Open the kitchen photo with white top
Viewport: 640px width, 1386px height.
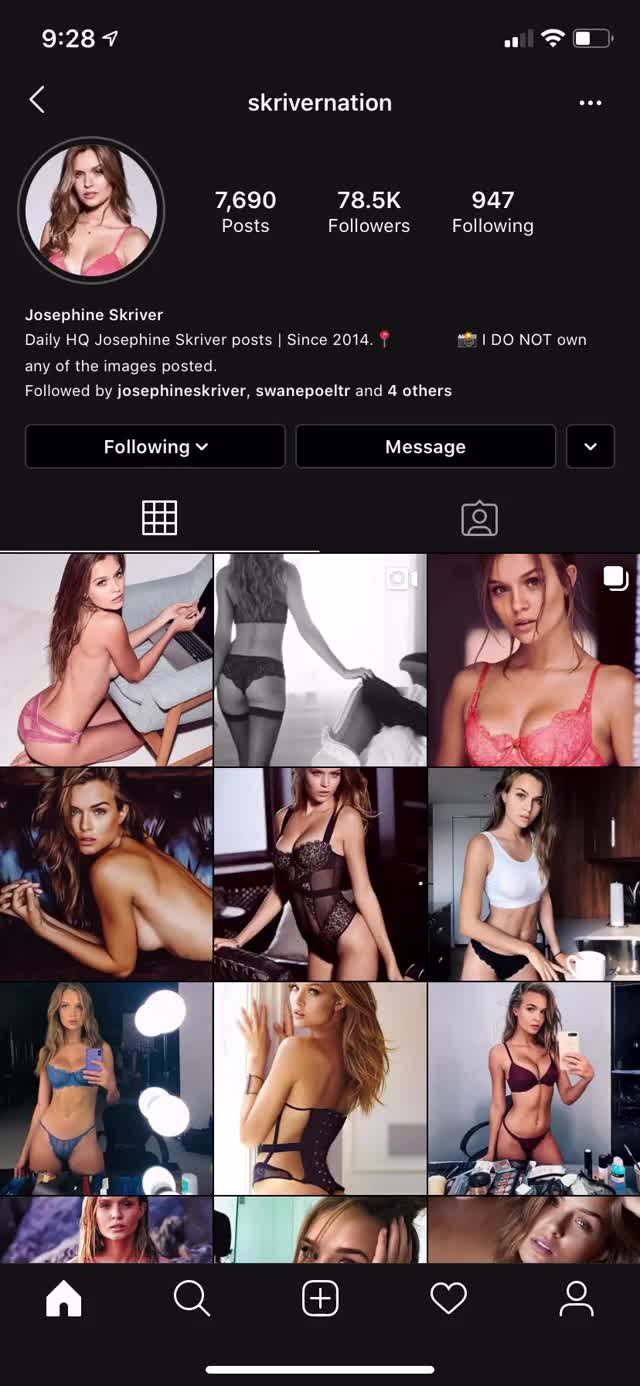click(x=534, y=874)
